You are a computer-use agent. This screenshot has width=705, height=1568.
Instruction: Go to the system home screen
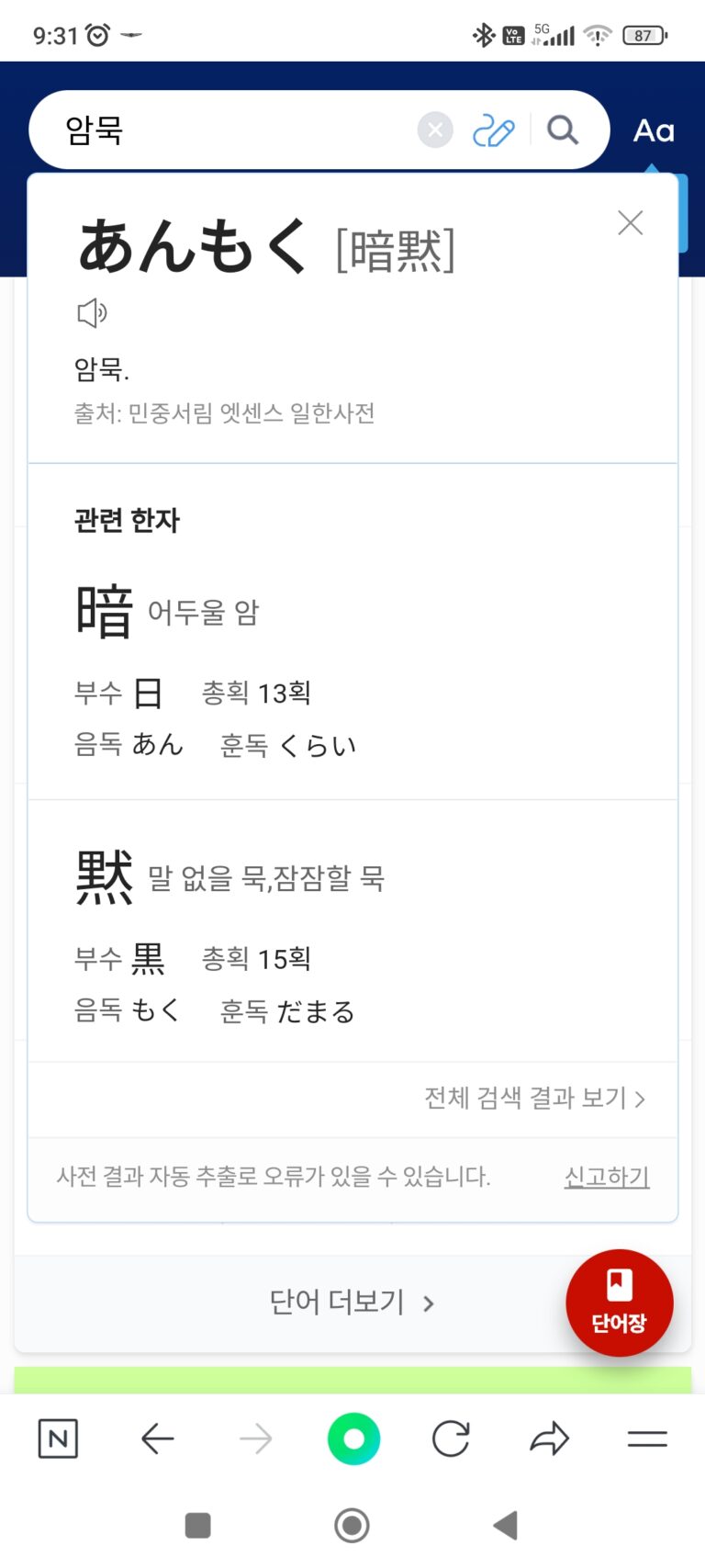point(352,1526)
